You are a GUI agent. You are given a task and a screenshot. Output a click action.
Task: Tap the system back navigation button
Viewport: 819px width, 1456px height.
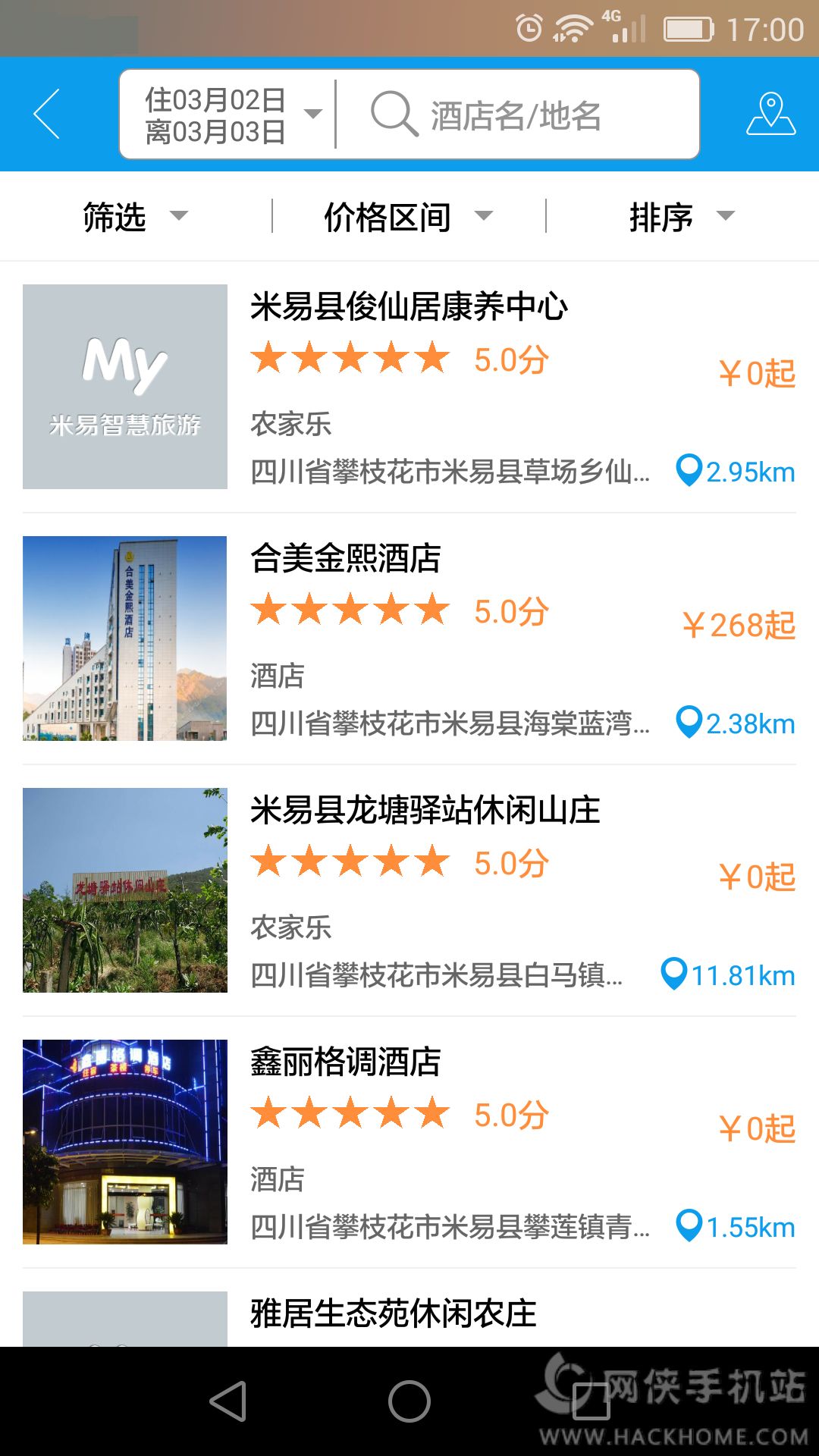tap(229, 1401)
